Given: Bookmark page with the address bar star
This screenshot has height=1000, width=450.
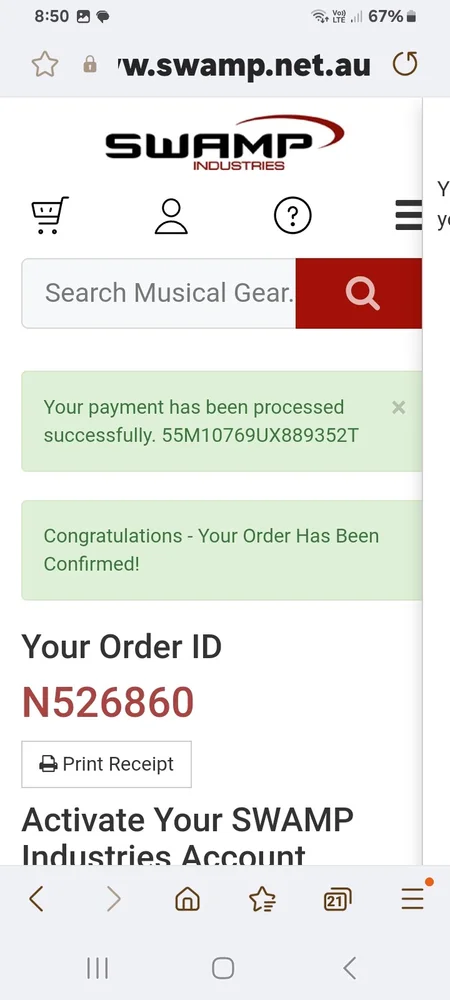Looking at the screenshot, I should pyautogui.click(x=45, y=64).
